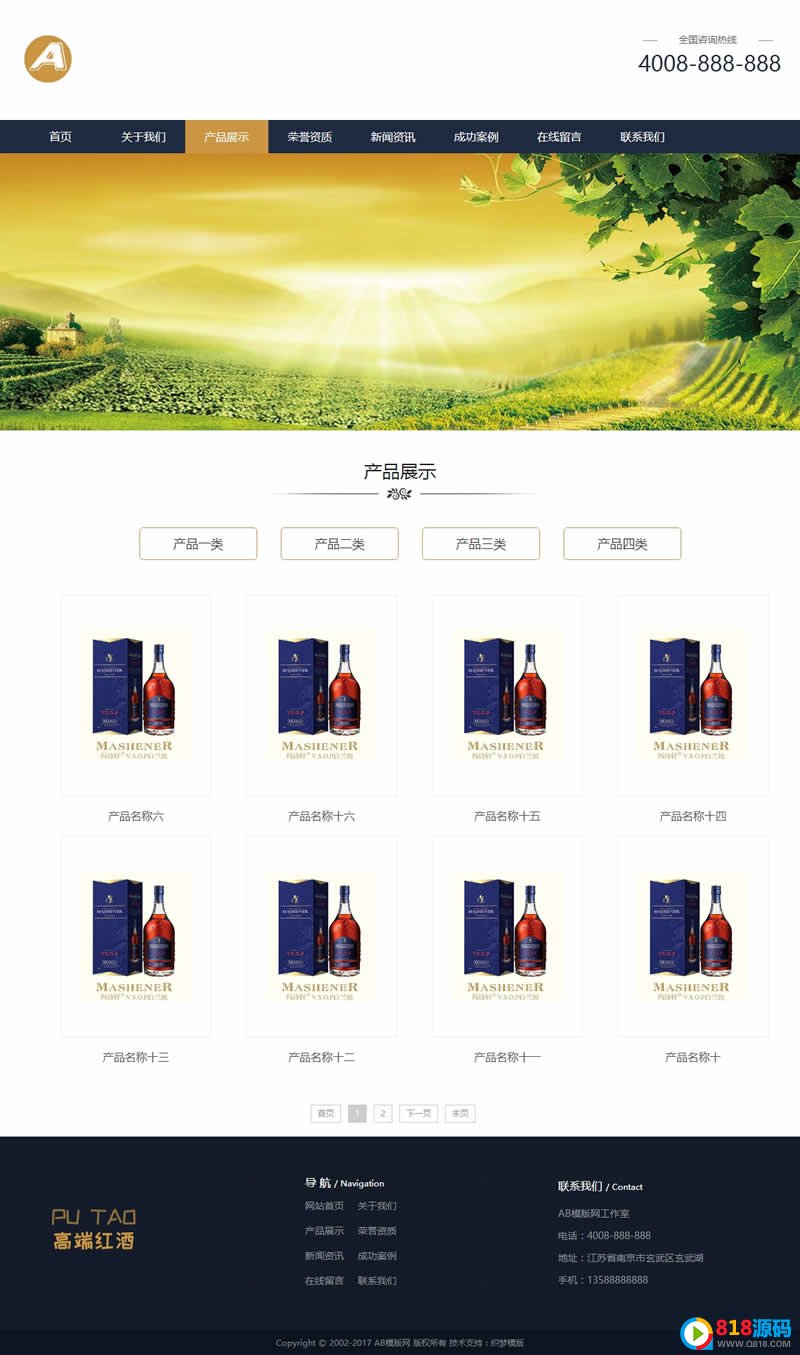Image resolution: width=800 pixels, height=1355 pixels.
Task: Open 首页 in the top navigation bar
Action: point(60,137)
